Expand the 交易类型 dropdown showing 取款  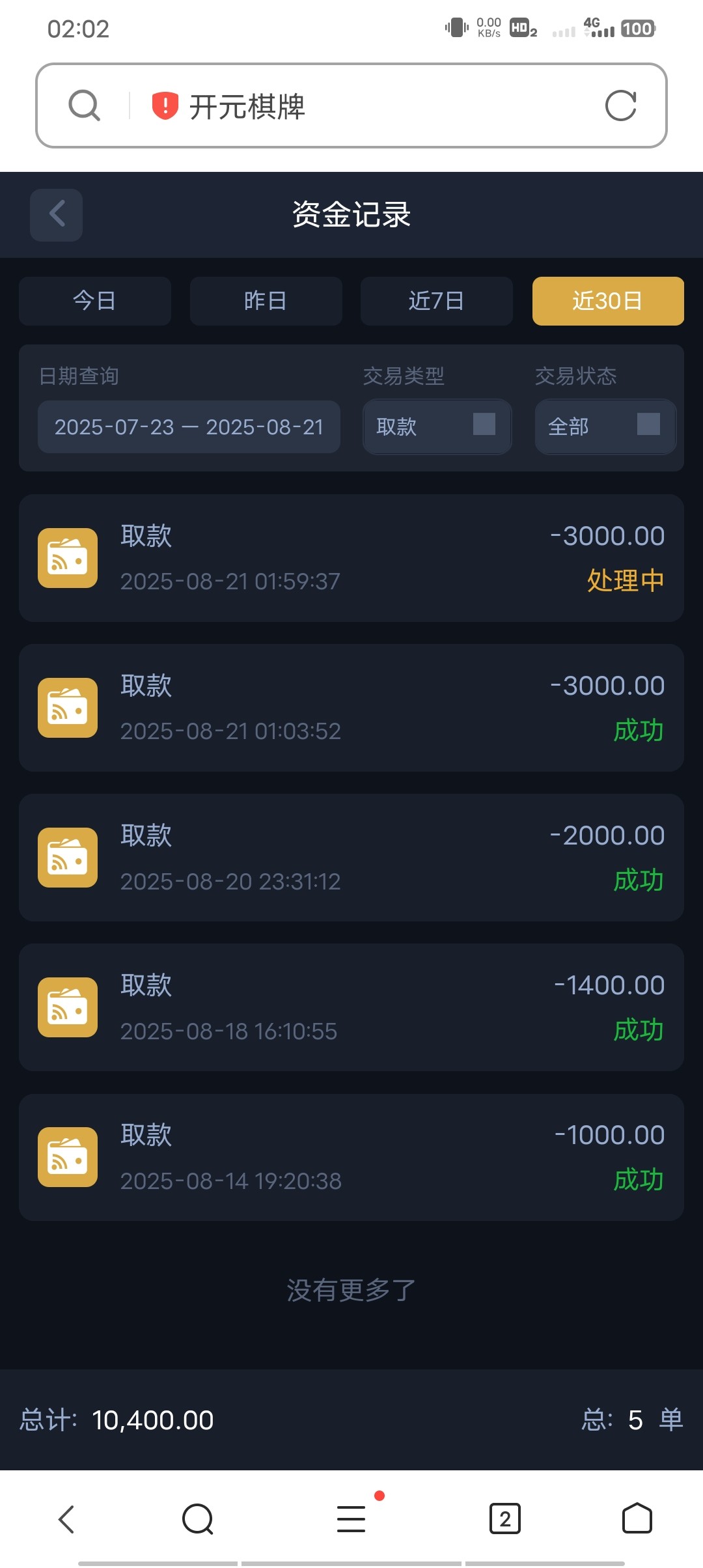[437, 427]
